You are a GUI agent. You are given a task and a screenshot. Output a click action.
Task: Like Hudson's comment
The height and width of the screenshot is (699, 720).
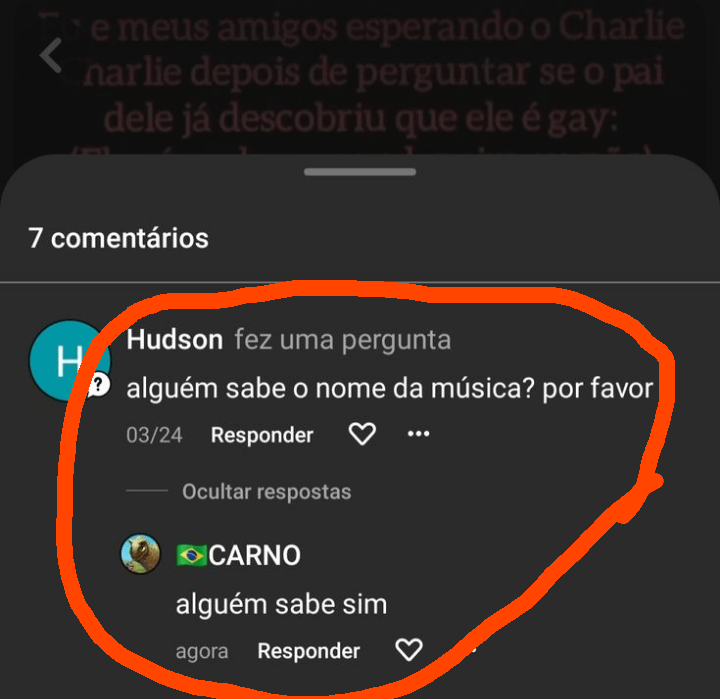pyautogui.click(x=361, y=434)
